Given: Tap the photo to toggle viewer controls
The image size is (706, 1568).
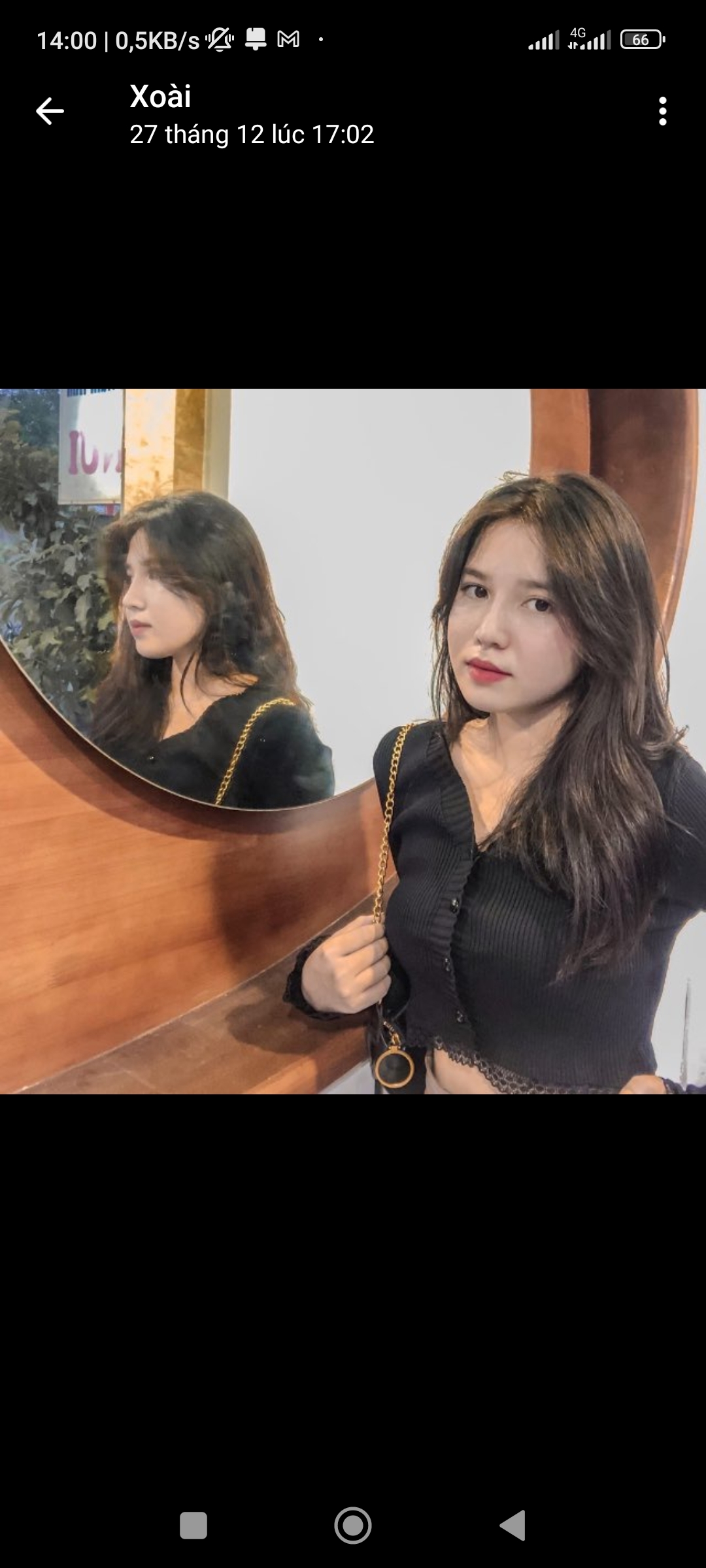Looking at the screenshot, I should click(353, 741).
